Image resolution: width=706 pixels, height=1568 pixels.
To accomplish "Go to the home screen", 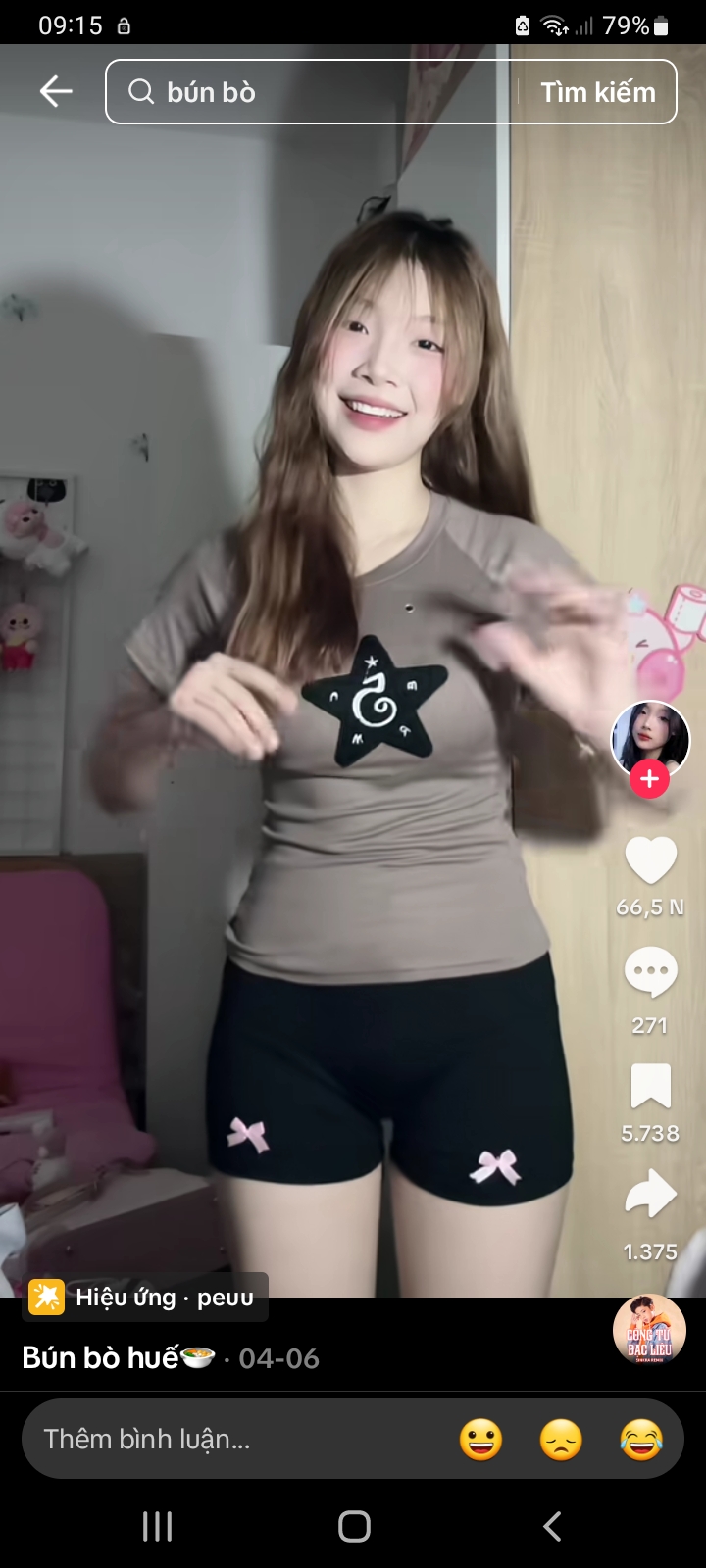I will click(354, 1526).
